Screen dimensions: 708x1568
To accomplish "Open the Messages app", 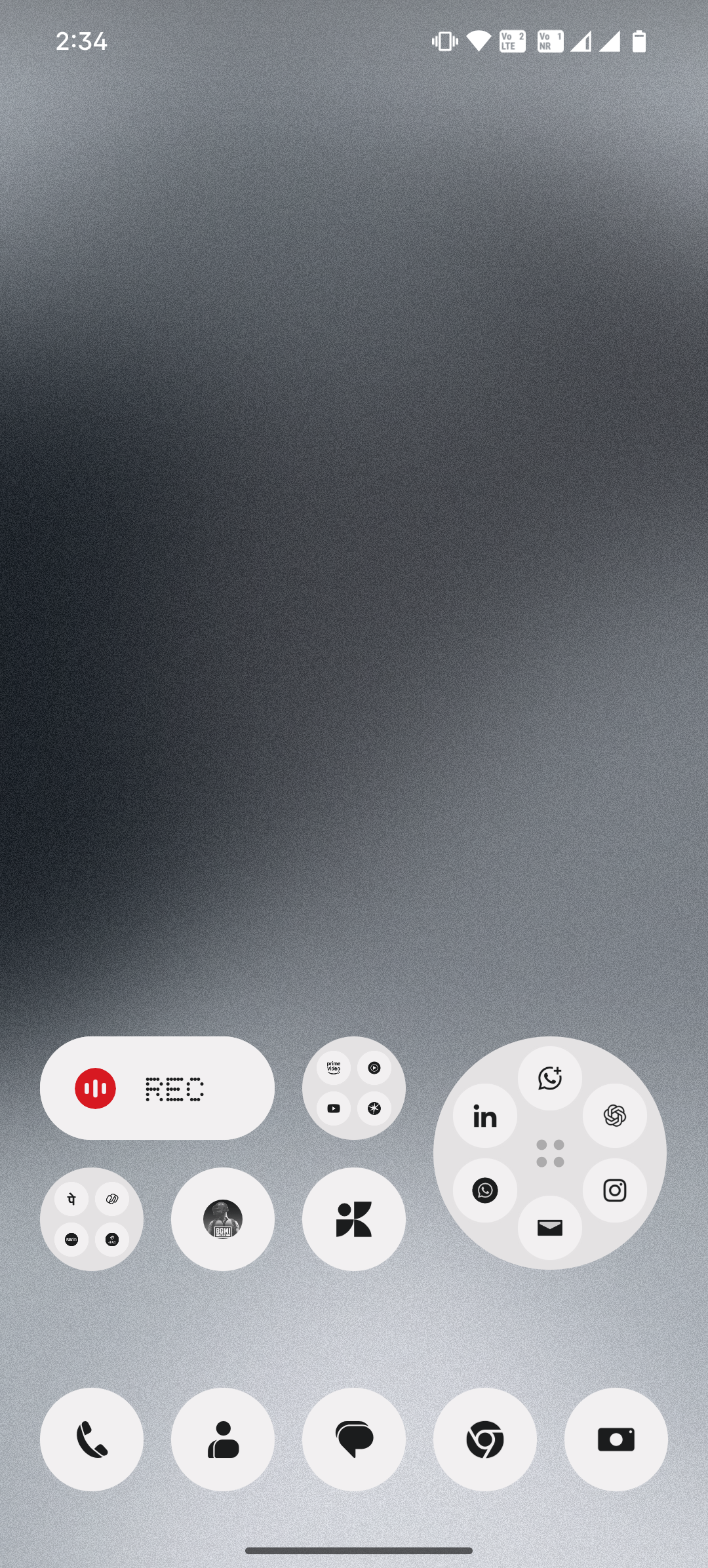I will [354, 1440].
